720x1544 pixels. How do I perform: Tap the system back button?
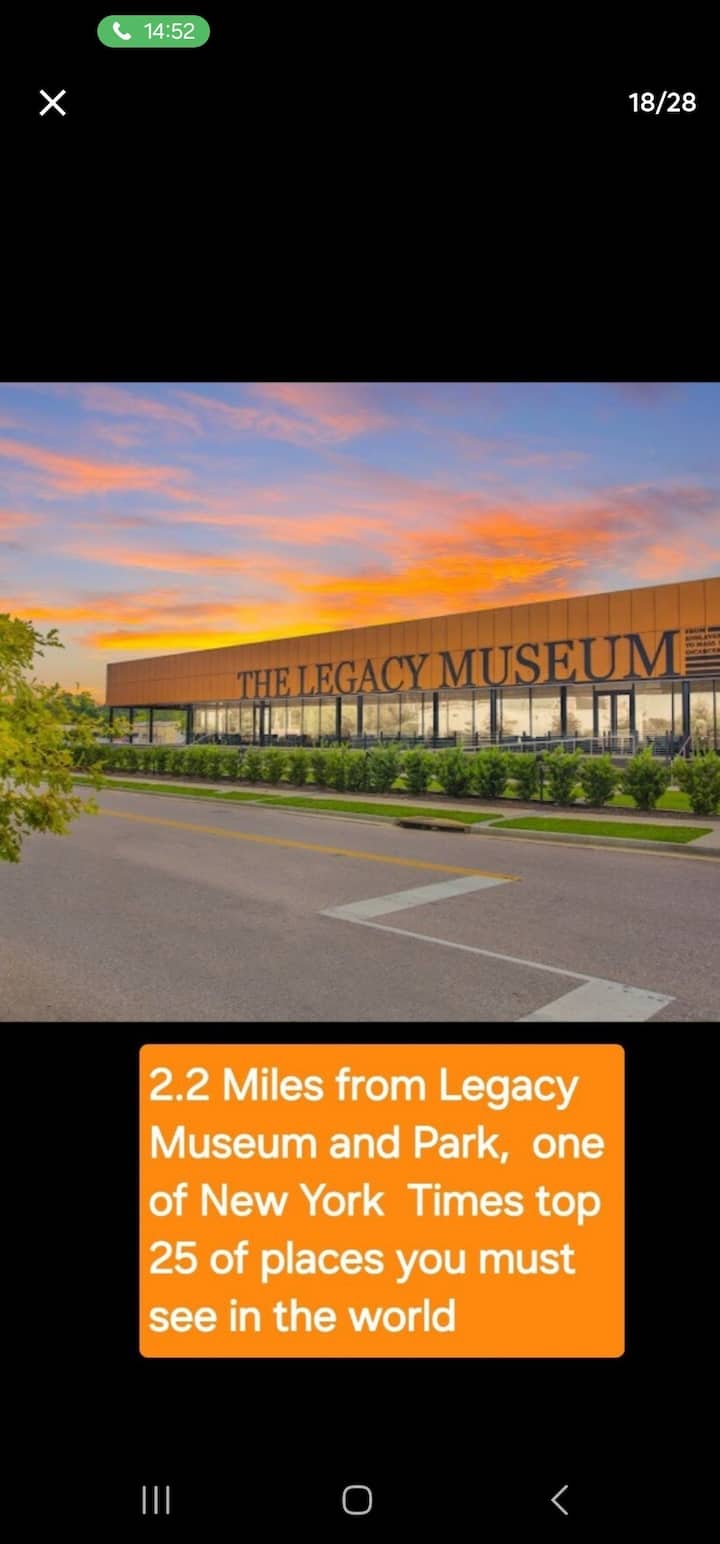tap(560, 1500)
